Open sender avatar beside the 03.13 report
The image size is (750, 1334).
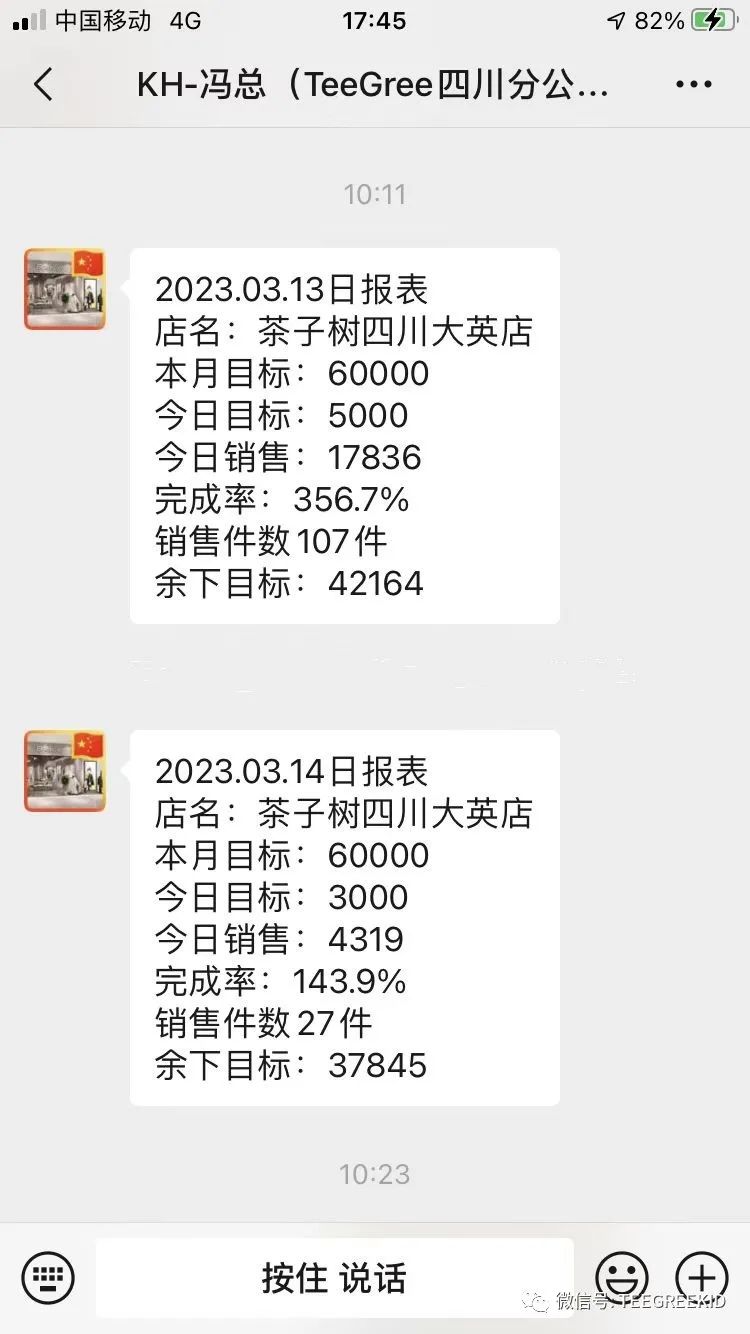65,290
